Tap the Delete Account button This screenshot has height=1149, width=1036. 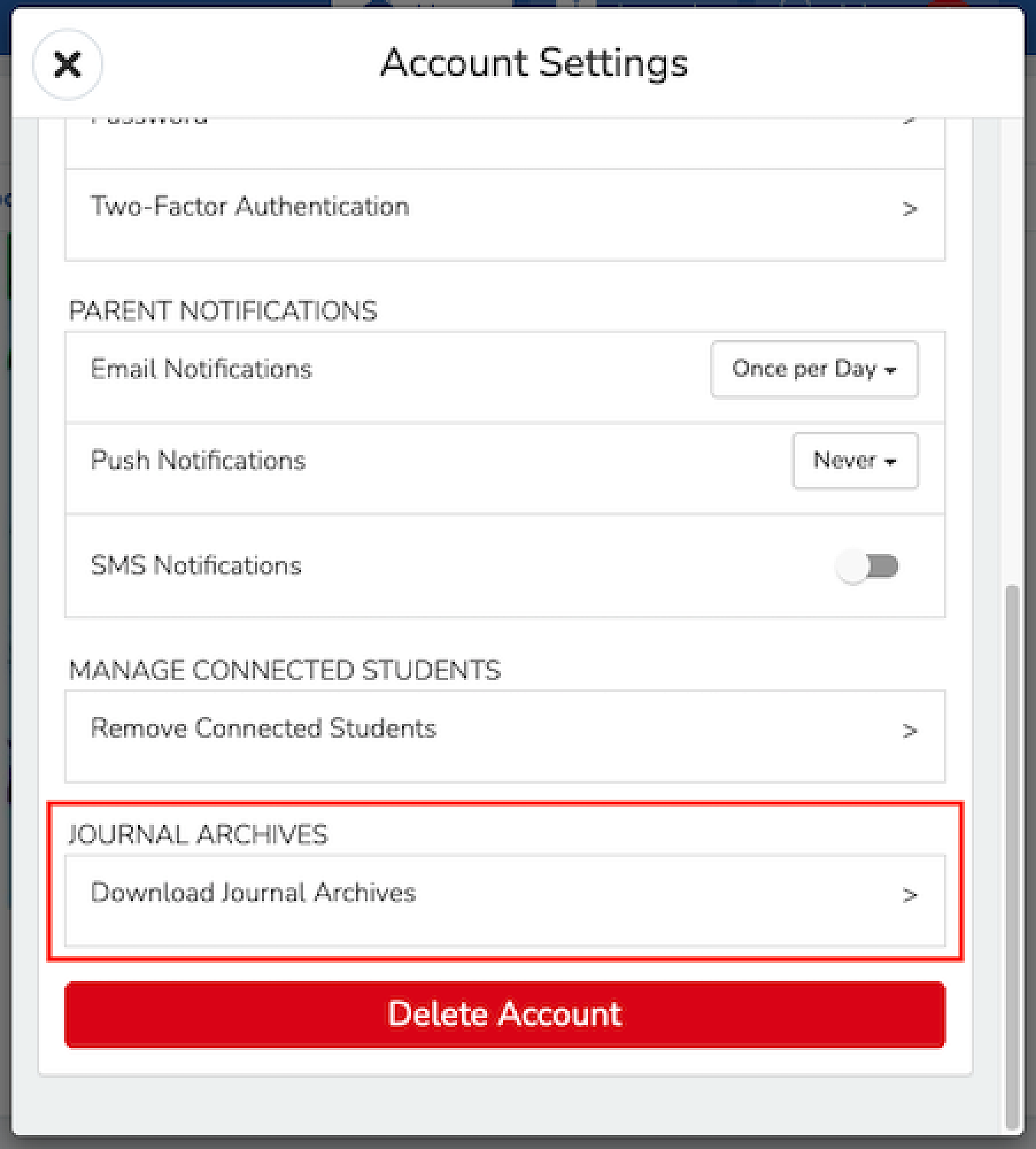coord(504,1015)
